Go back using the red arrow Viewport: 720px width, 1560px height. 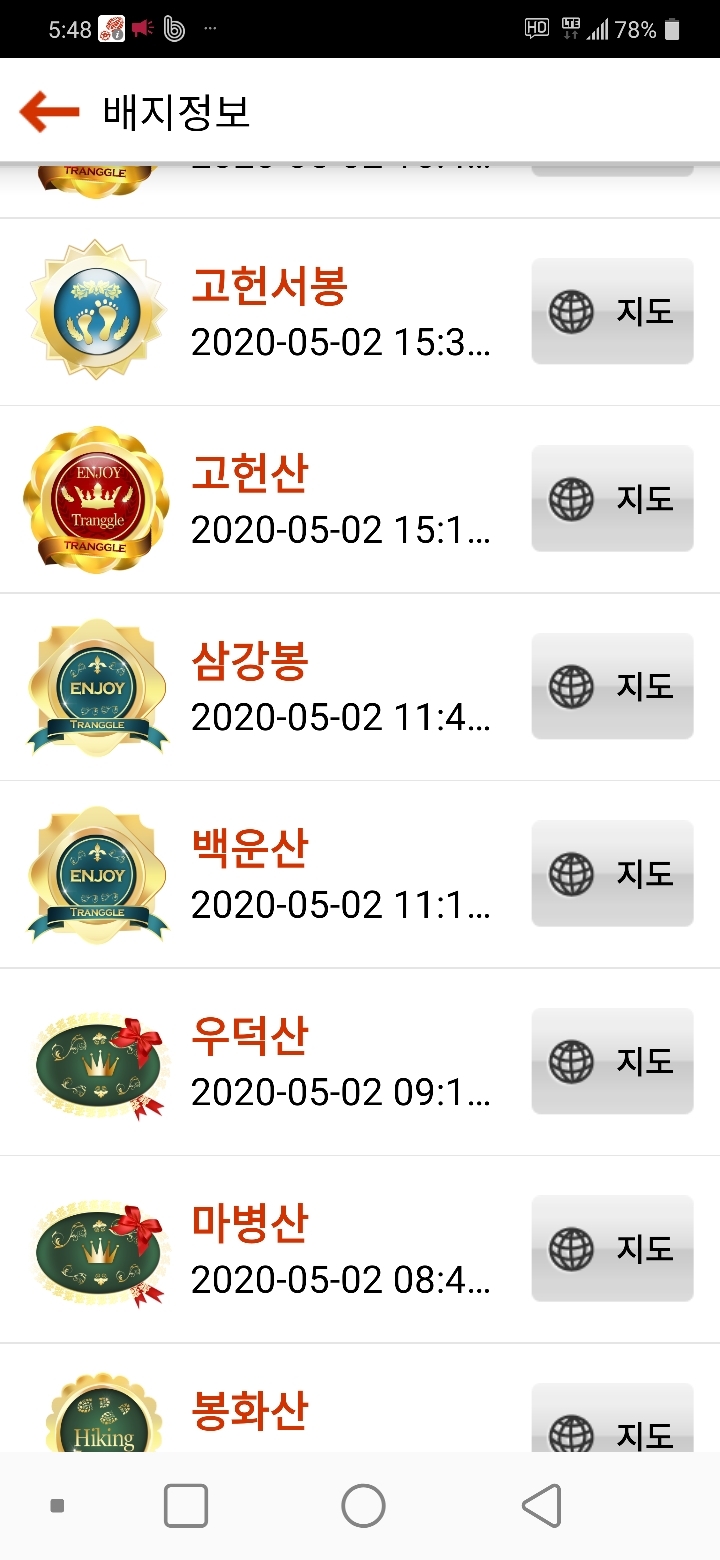tap(49, 112)
